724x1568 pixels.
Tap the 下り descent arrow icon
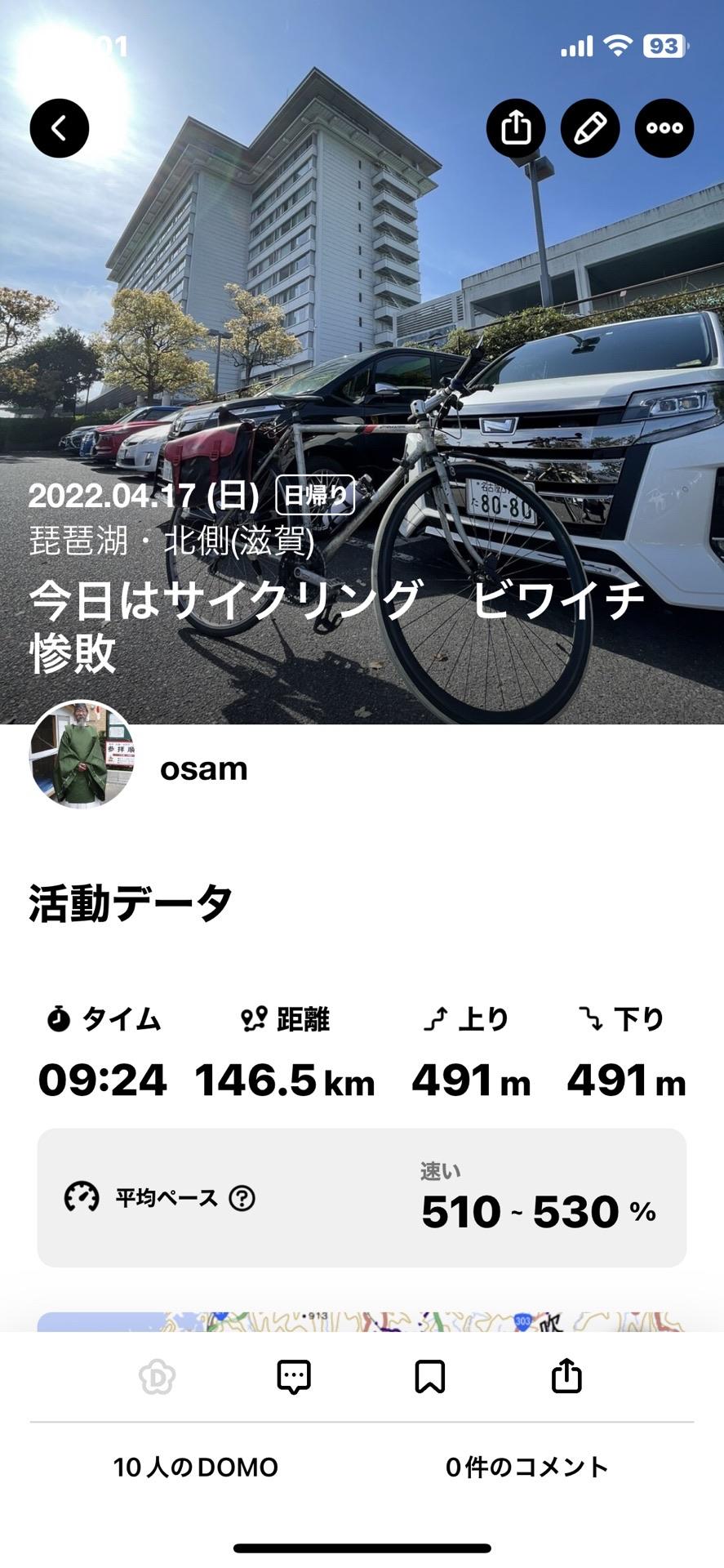(x=593, y=1017)
